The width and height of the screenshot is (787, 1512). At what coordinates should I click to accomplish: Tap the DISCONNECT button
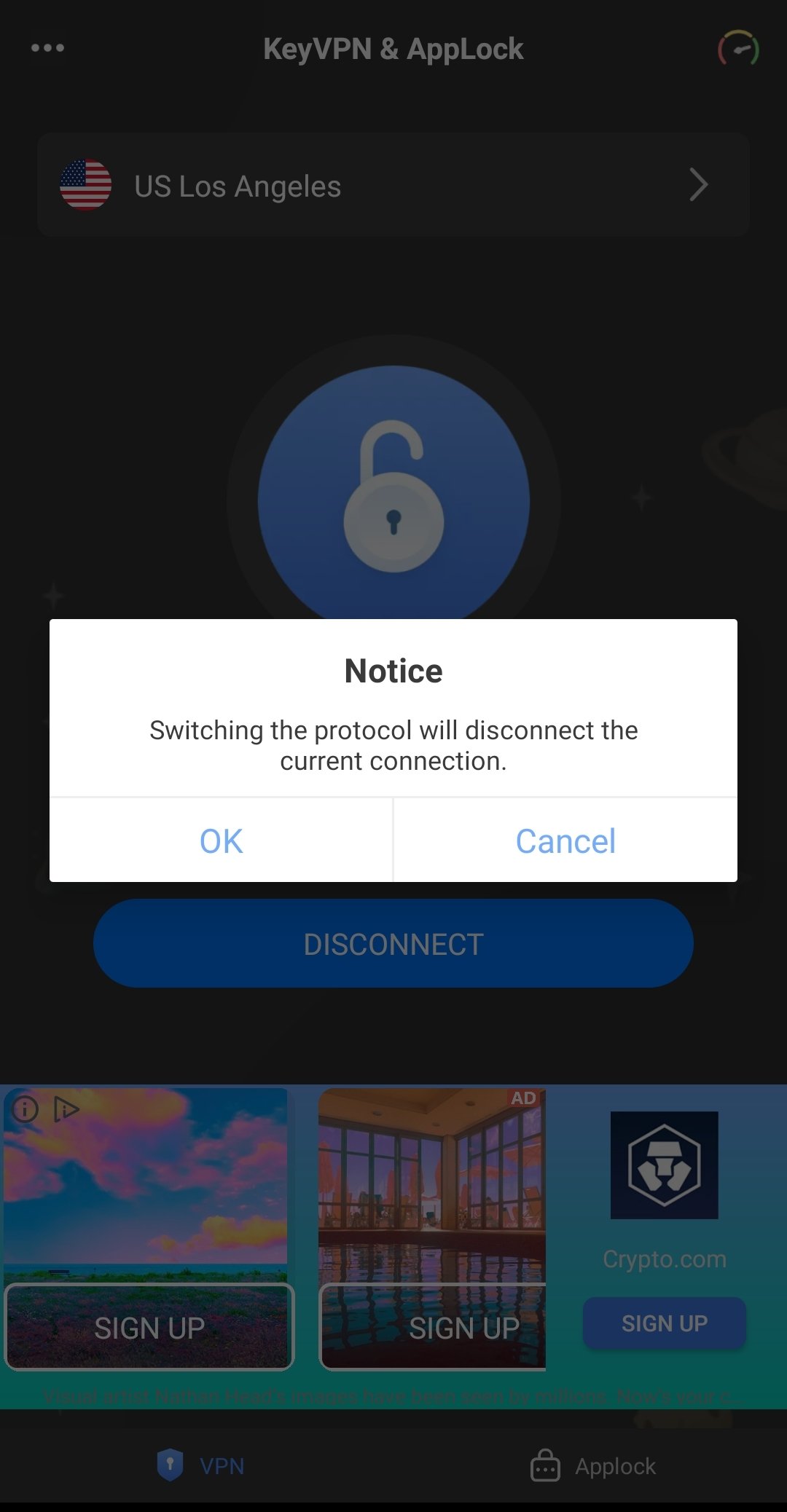click(x=393, y=944)
